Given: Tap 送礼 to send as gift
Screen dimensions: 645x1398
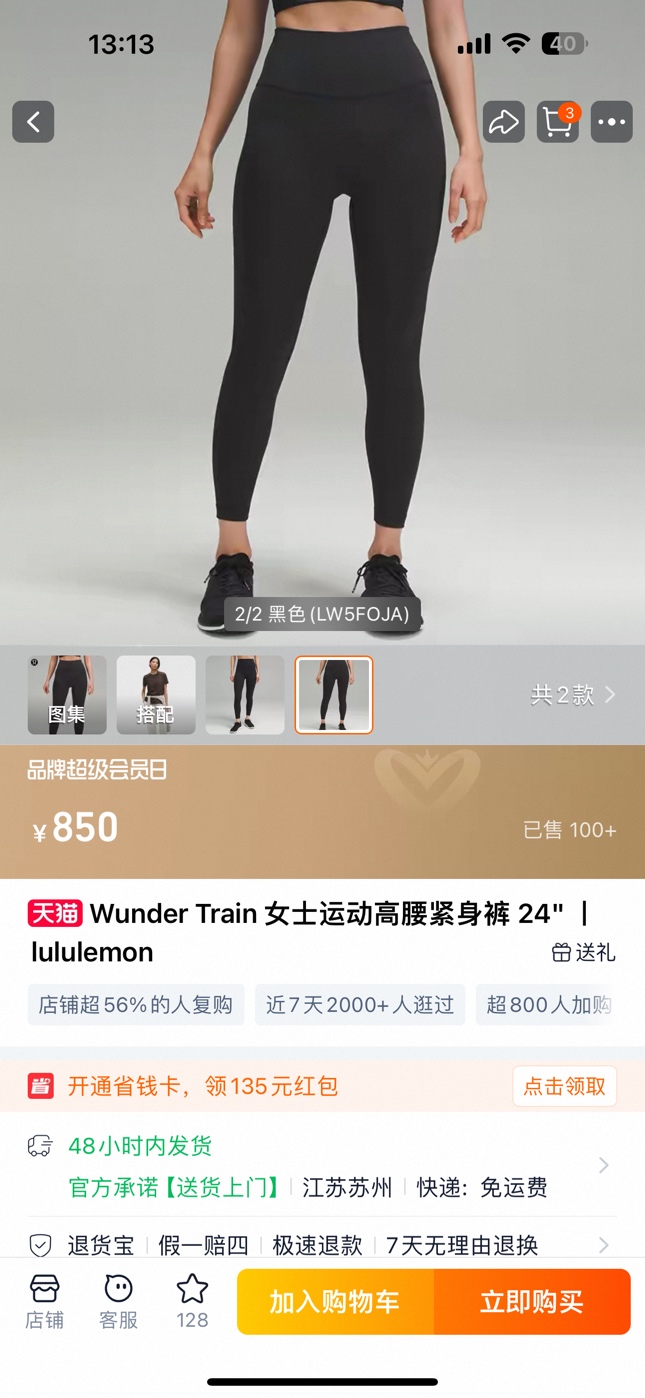Looking at the screenshot, I should (584, 953).
